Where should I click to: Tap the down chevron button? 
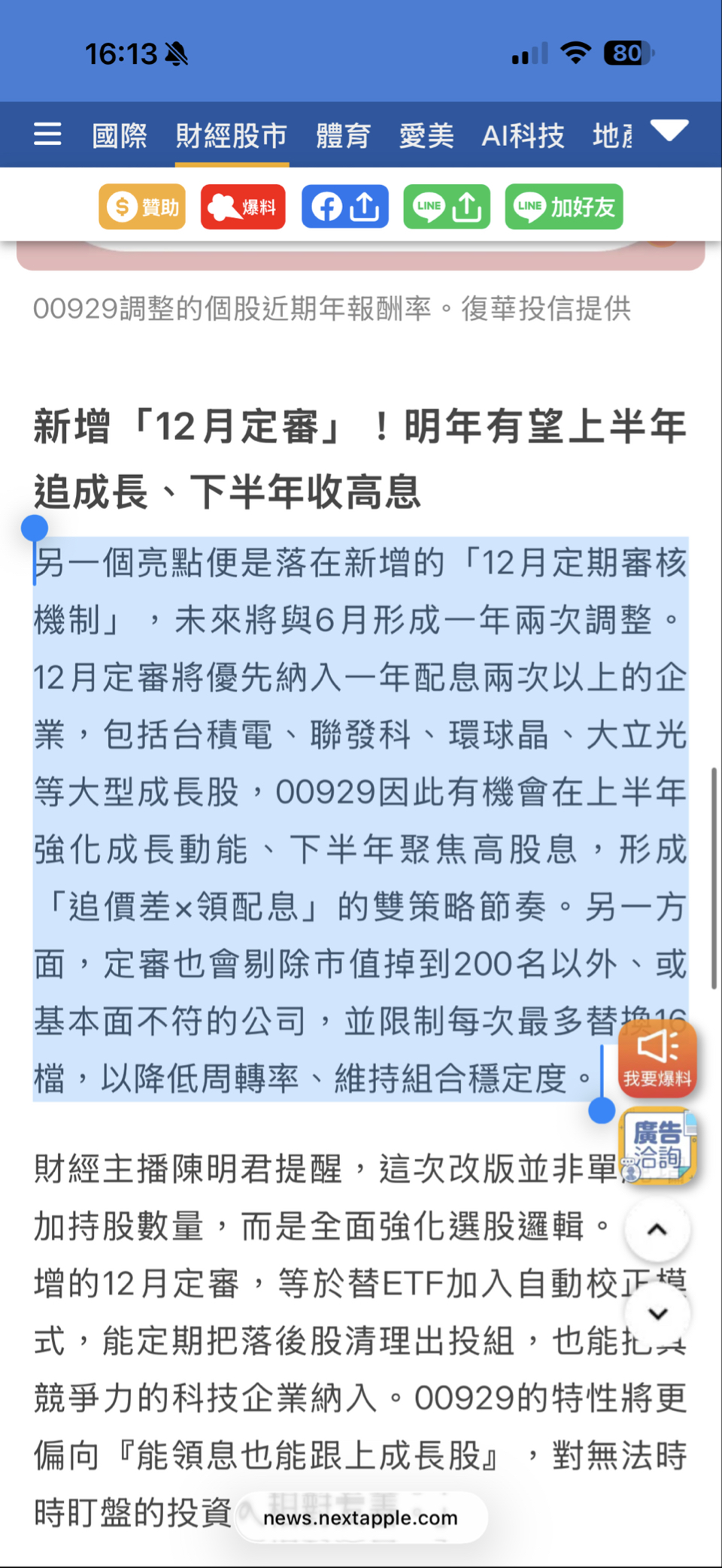pos(657,1314)
